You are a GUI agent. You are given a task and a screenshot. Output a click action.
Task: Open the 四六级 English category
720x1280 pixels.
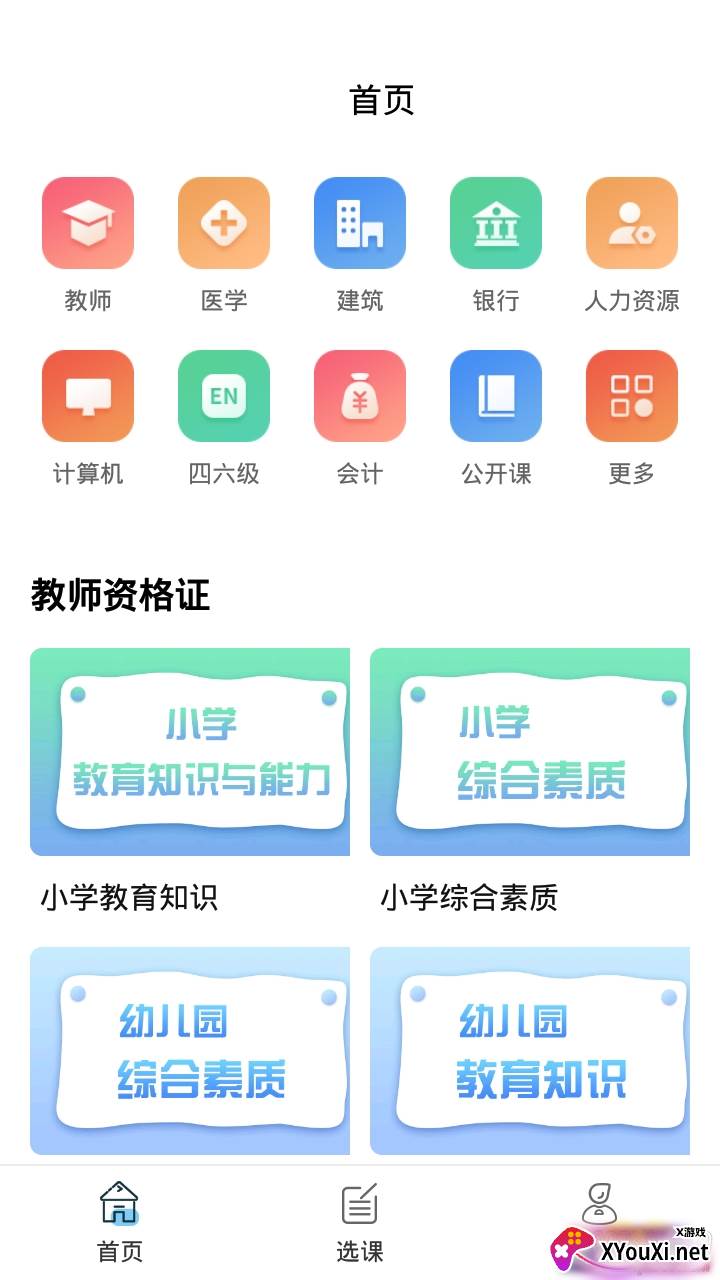(224, 396)
